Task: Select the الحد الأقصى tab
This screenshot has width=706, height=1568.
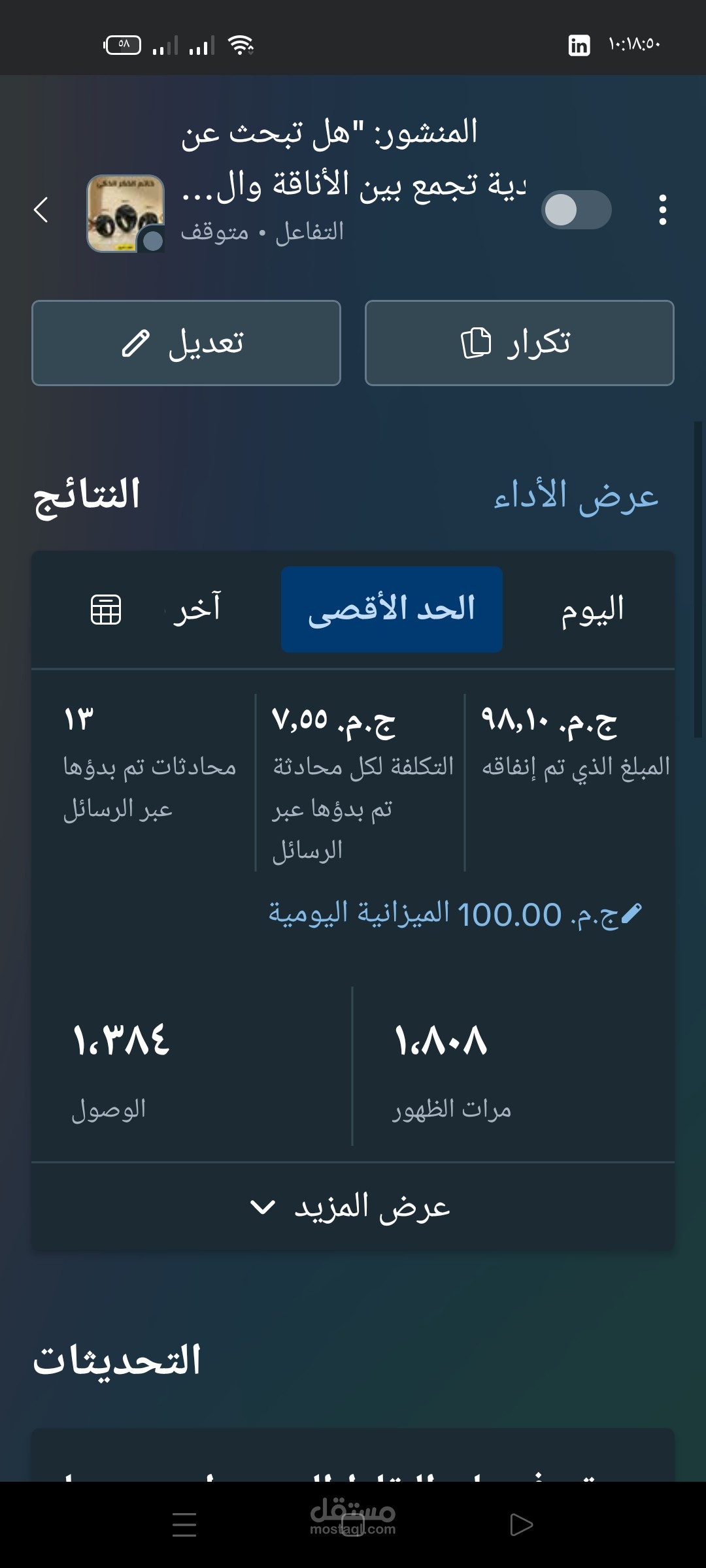Action: 392,610
